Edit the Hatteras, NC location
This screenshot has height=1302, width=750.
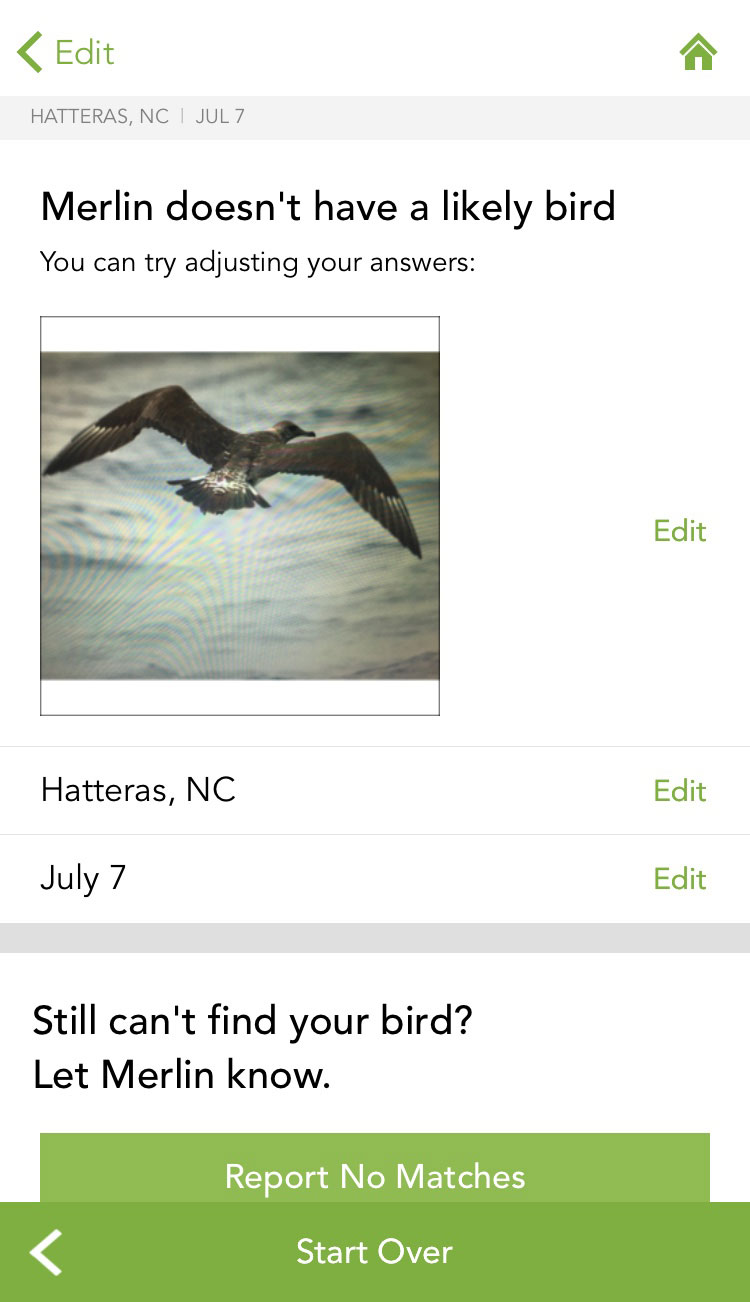[680, 790]
